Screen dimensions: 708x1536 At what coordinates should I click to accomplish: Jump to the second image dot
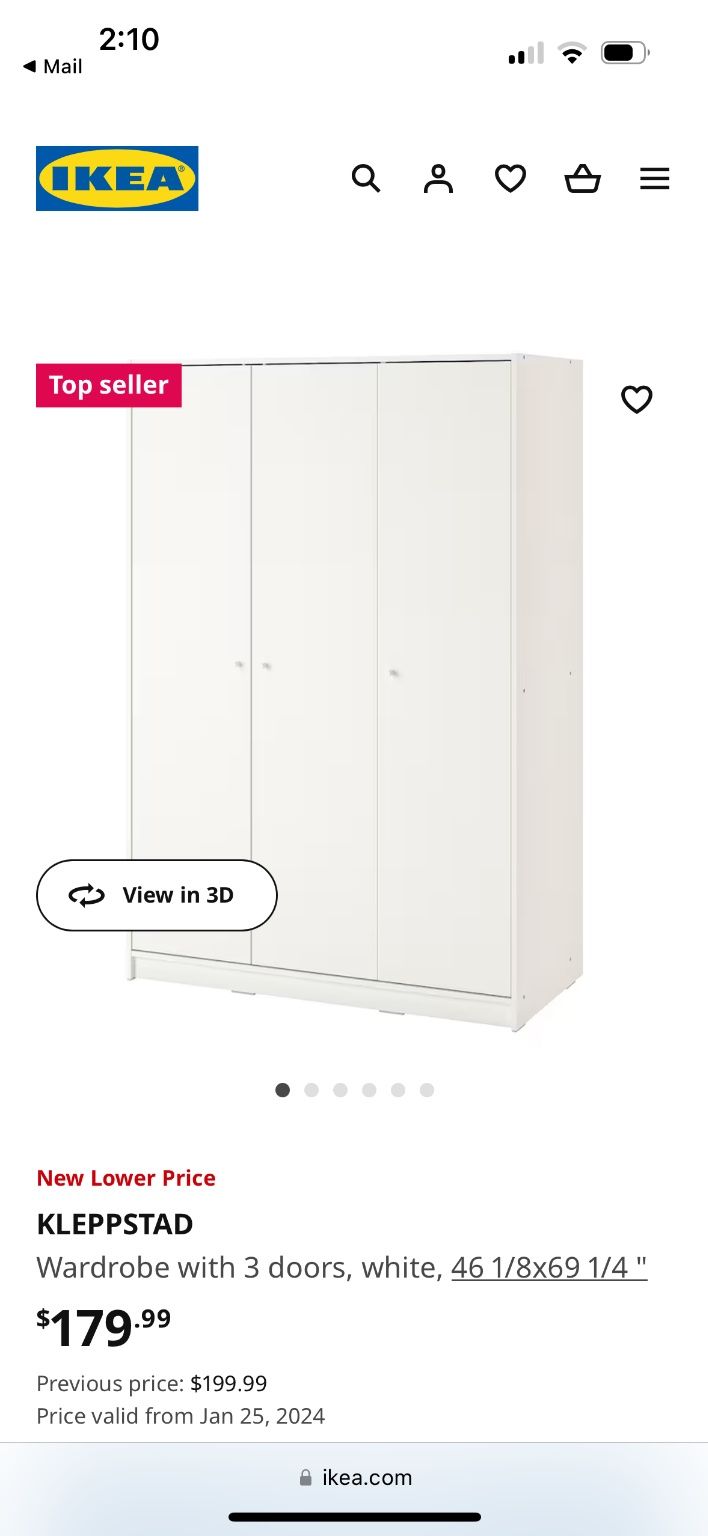pos(312,1090)
